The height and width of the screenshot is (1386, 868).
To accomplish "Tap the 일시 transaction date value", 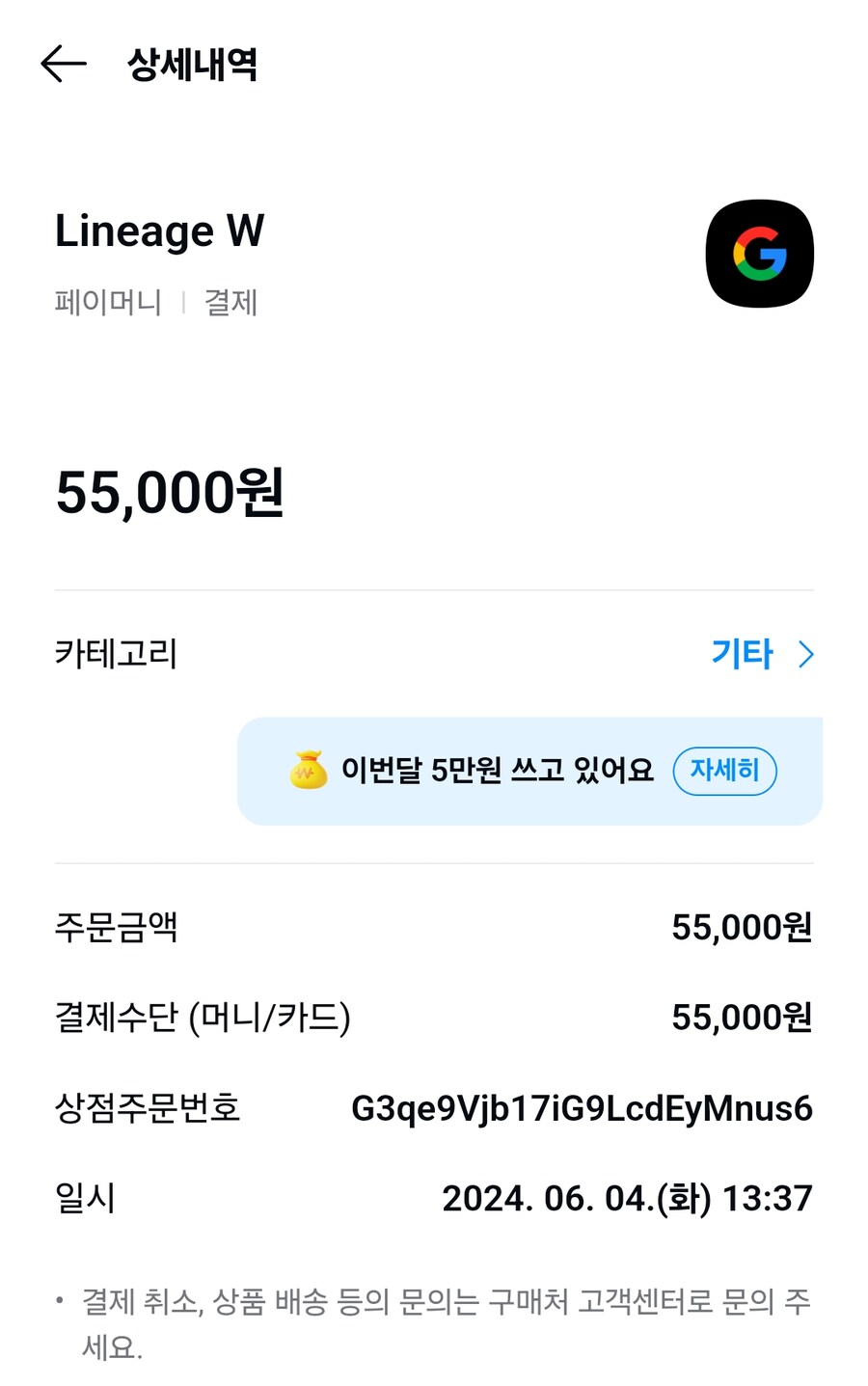I will pos(628,1199).
